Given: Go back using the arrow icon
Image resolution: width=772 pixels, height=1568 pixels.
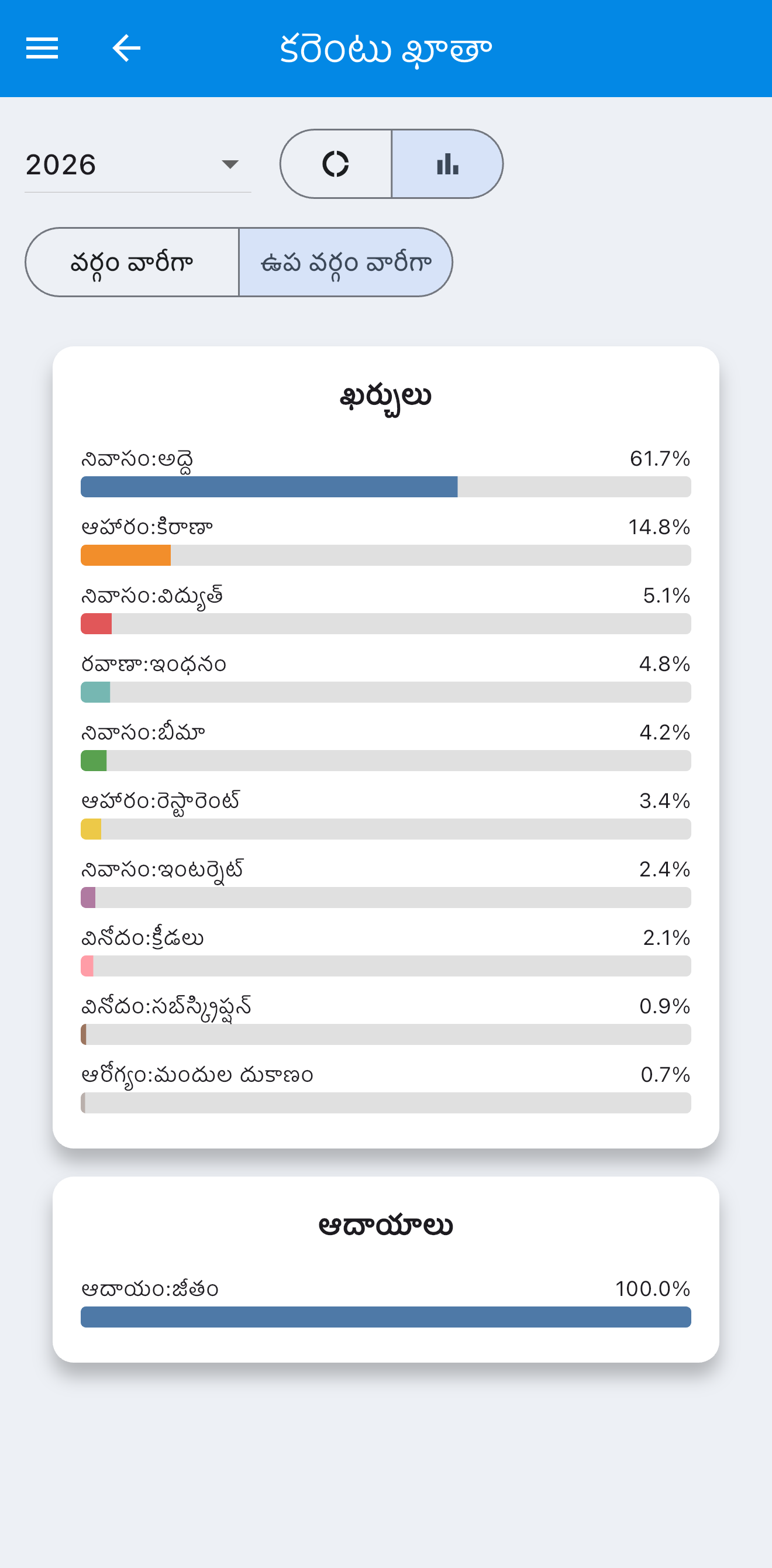Looking at the screenshot, I should 126,48.
